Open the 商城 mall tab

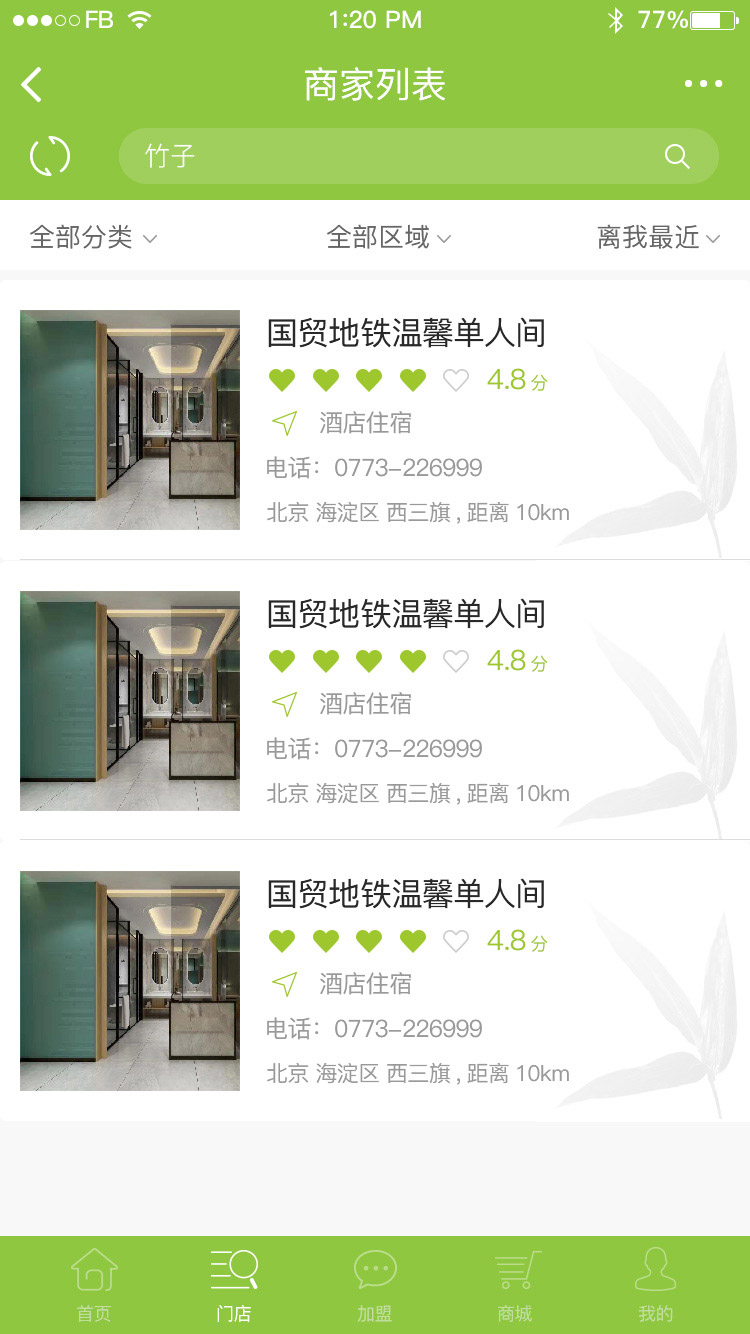pos(516,1285)
